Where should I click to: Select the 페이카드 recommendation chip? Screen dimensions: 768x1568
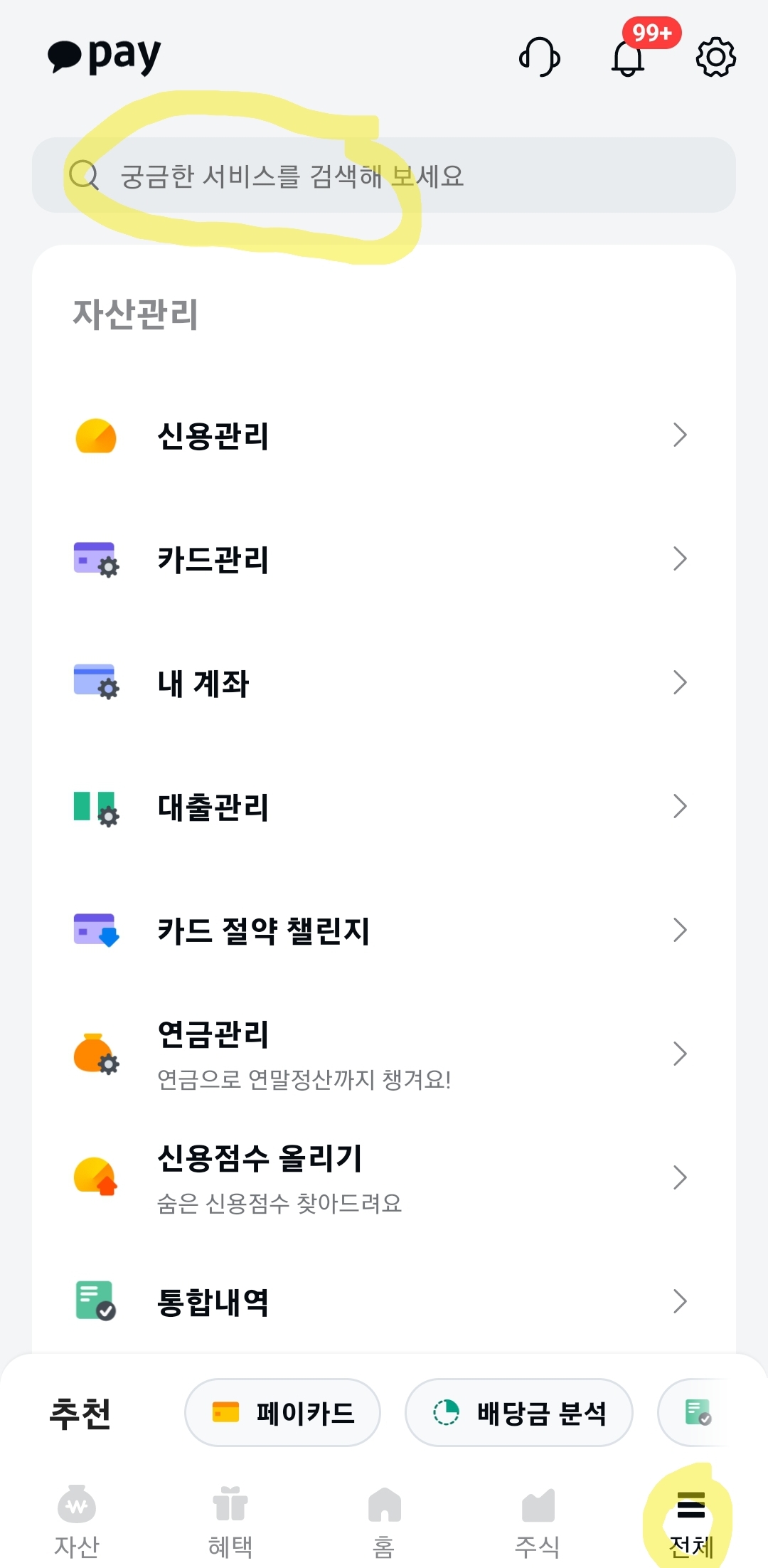[283, 1412]
